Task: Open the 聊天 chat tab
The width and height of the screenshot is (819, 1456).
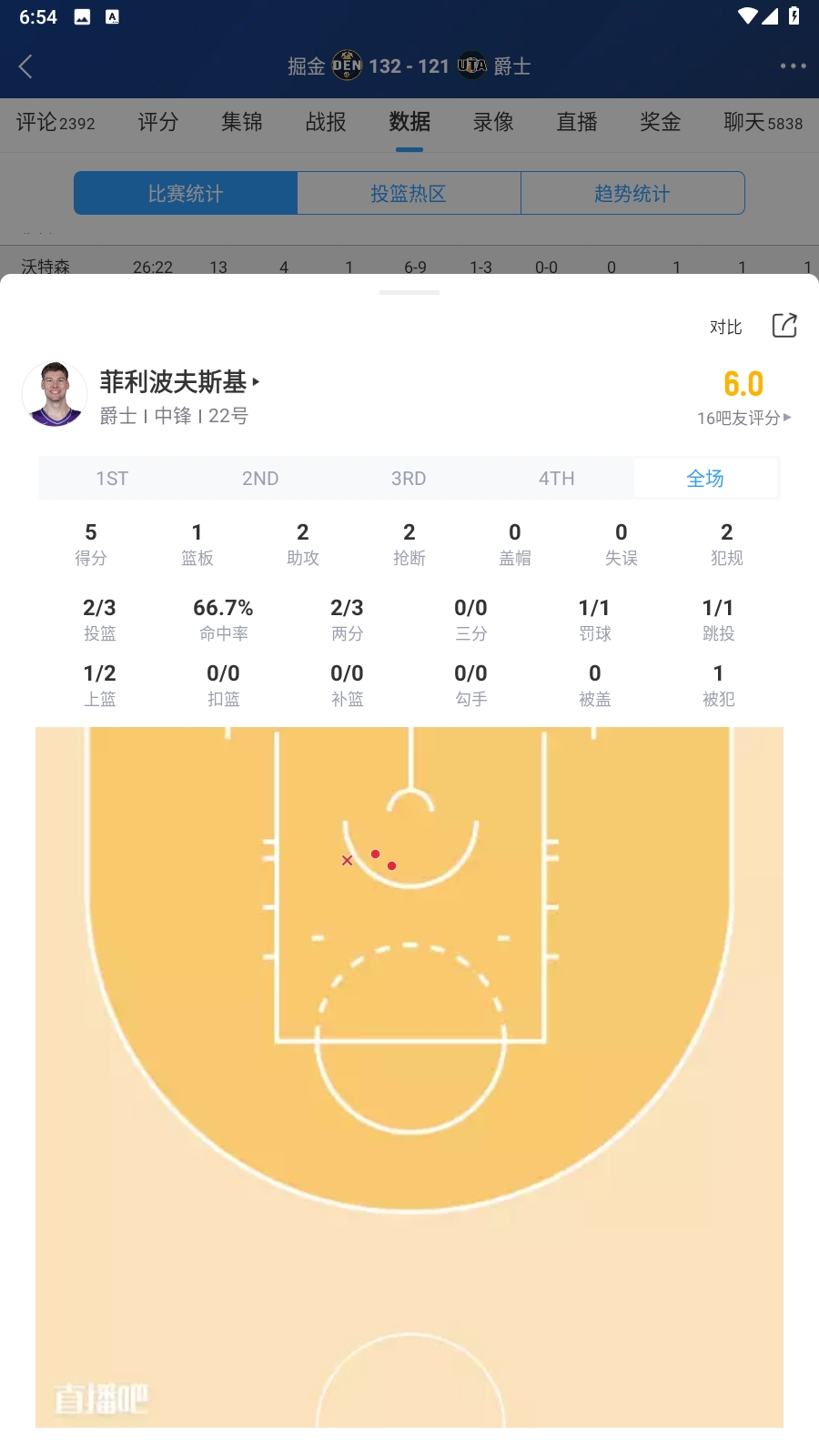Action: coord(763,122)
